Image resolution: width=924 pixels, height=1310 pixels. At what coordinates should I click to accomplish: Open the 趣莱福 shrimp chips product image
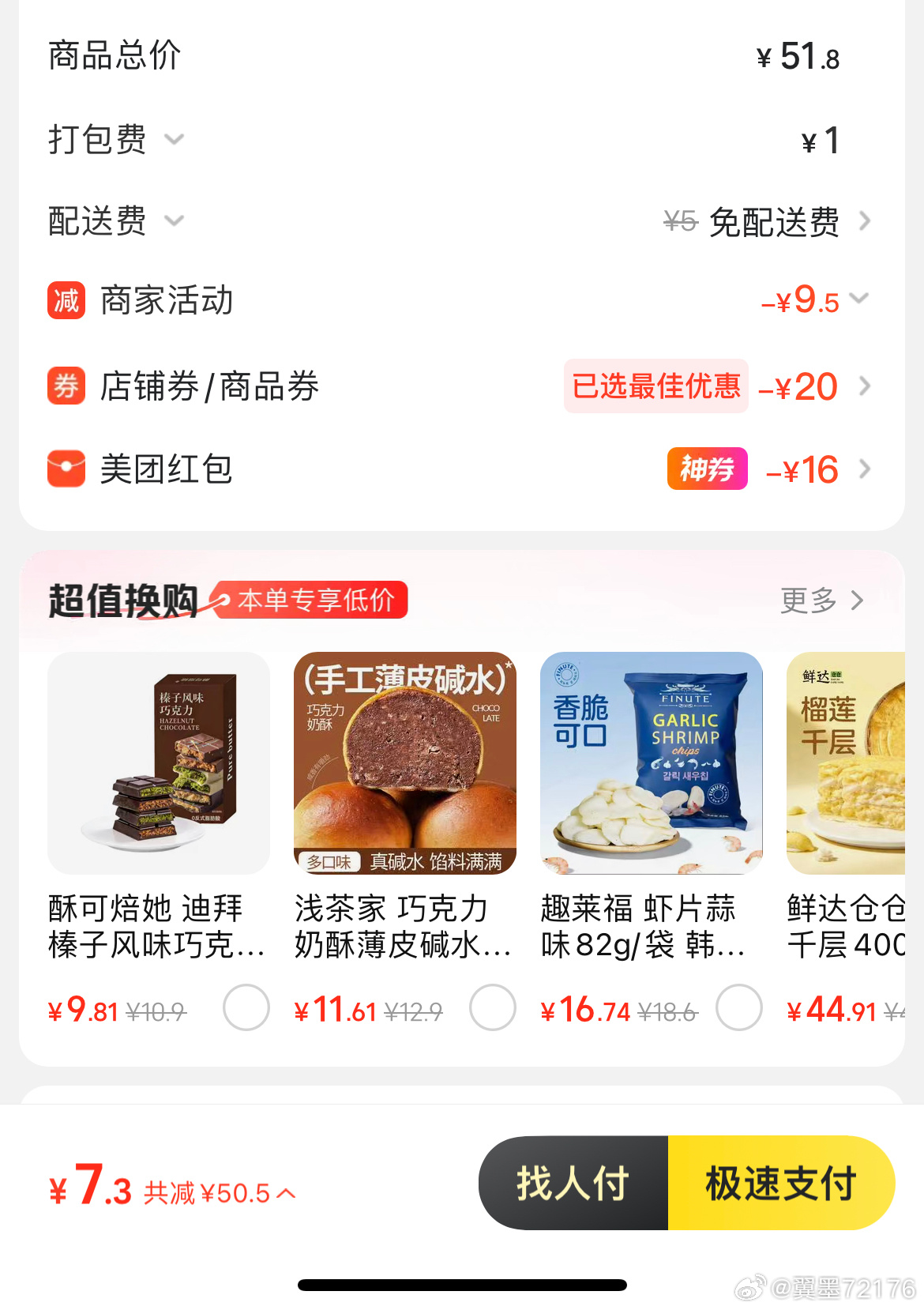point(652,763)
